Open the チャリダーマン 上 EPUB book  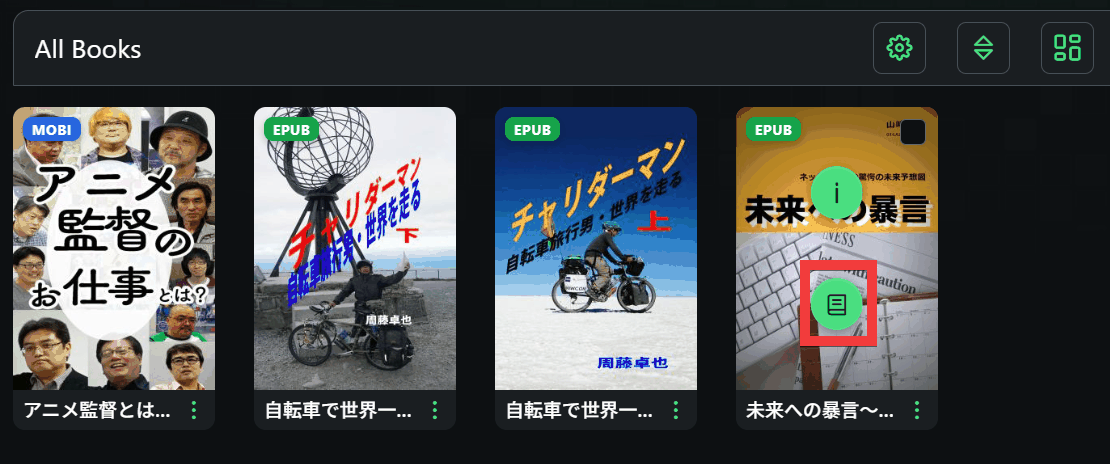[x=596, y=248]
